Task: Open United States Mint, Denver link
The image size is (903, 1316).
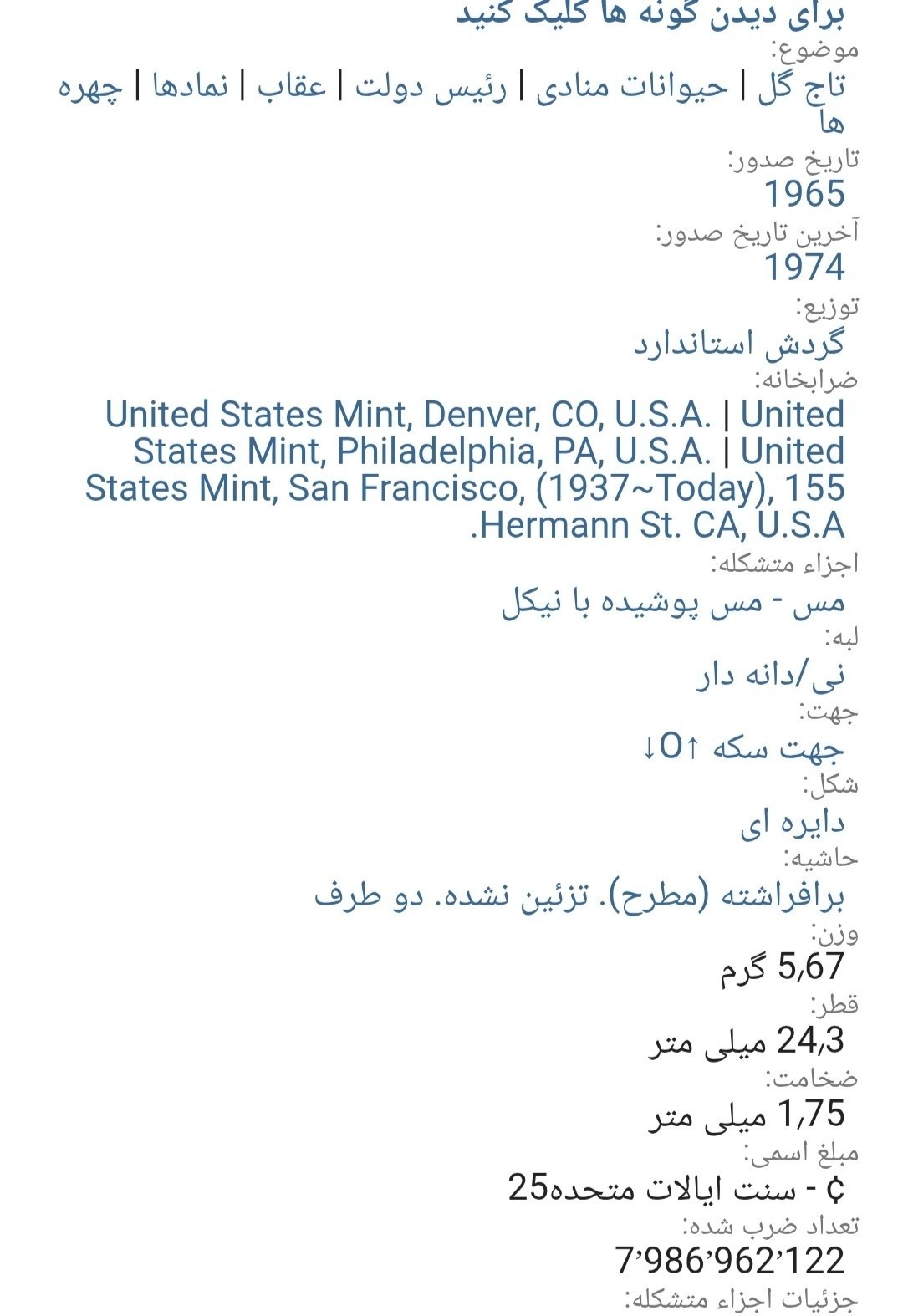Action: click(408, 415)
